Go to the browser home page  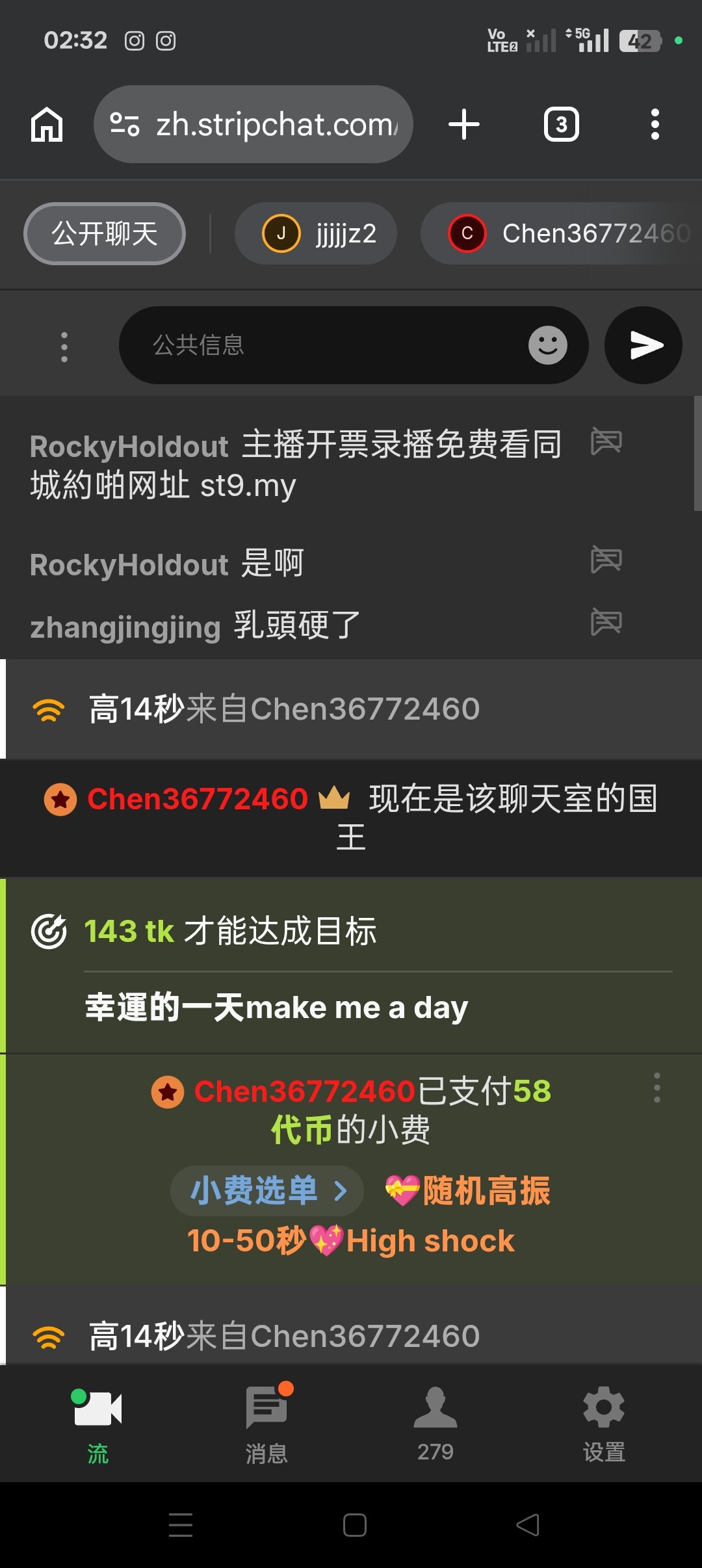tap(47, 124)
